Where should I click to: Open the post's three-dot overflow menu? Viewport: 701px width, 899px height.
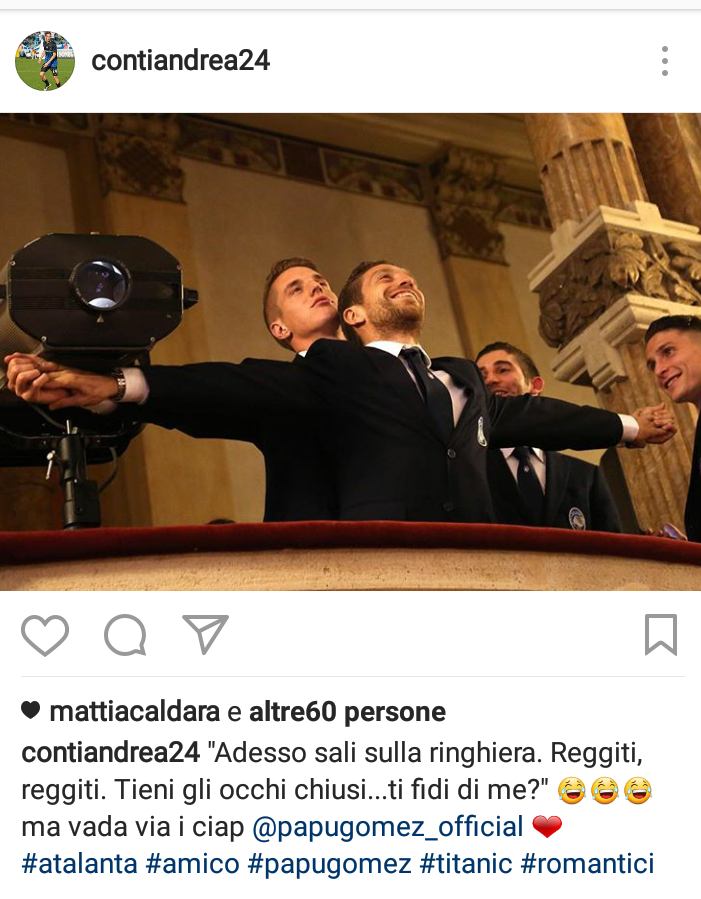(x=664, y=61)
